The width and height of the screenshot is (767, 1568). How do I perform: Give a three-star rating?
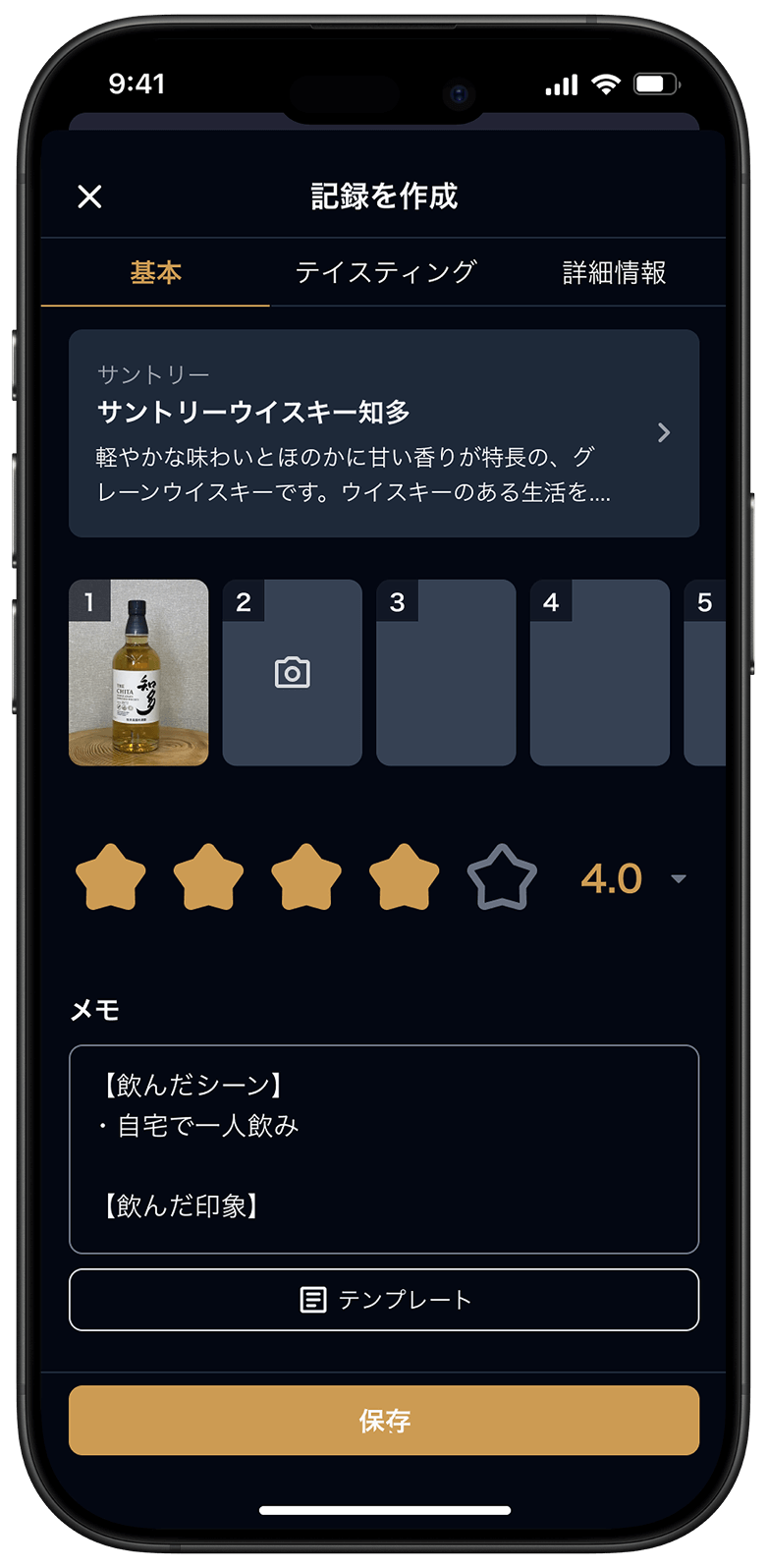coord(306,877)
